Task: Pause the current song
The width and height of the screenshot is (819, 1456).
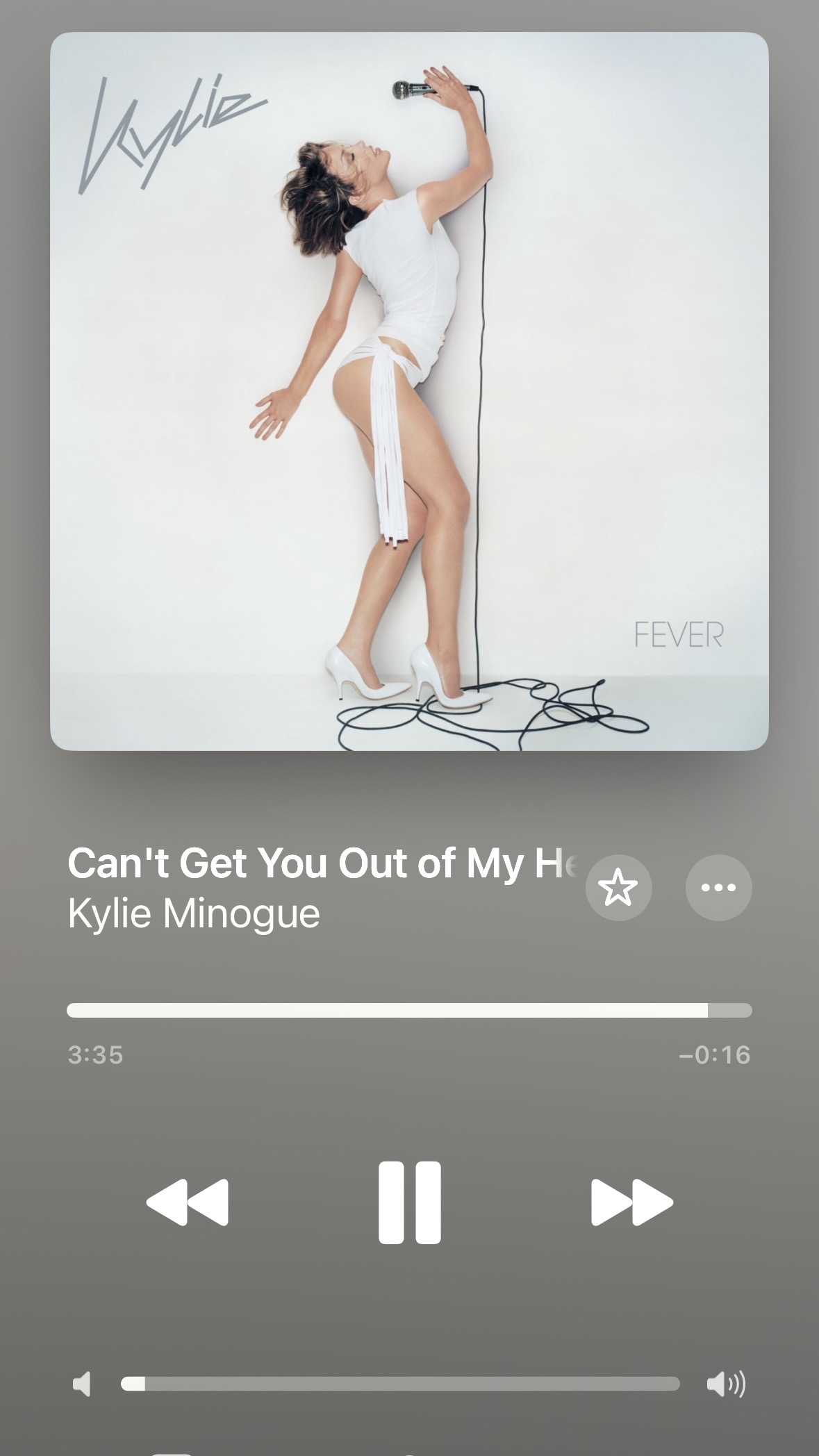Action: click(x=409, y=1202)
